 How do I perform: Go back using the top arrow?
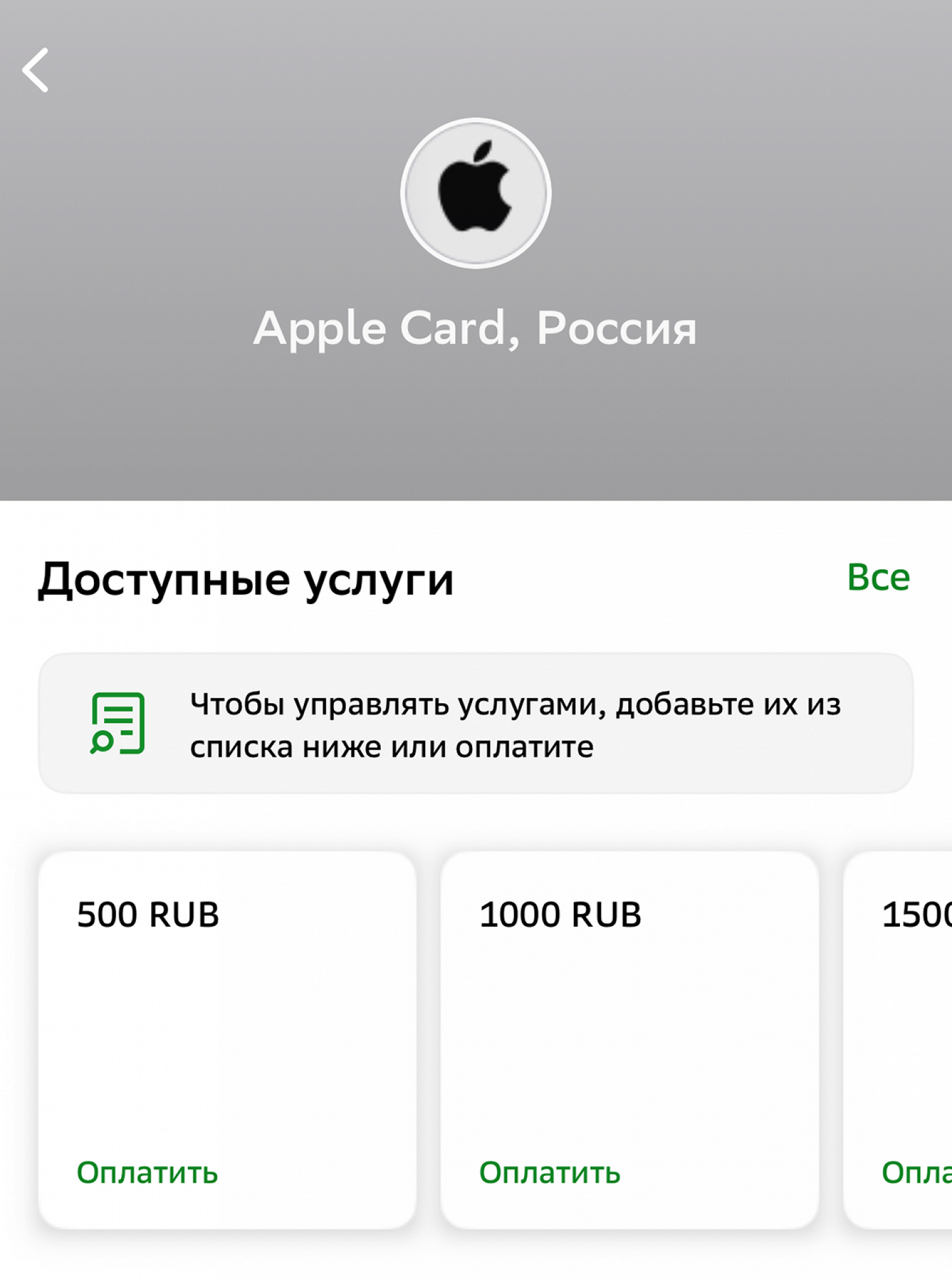pos(36,70)
